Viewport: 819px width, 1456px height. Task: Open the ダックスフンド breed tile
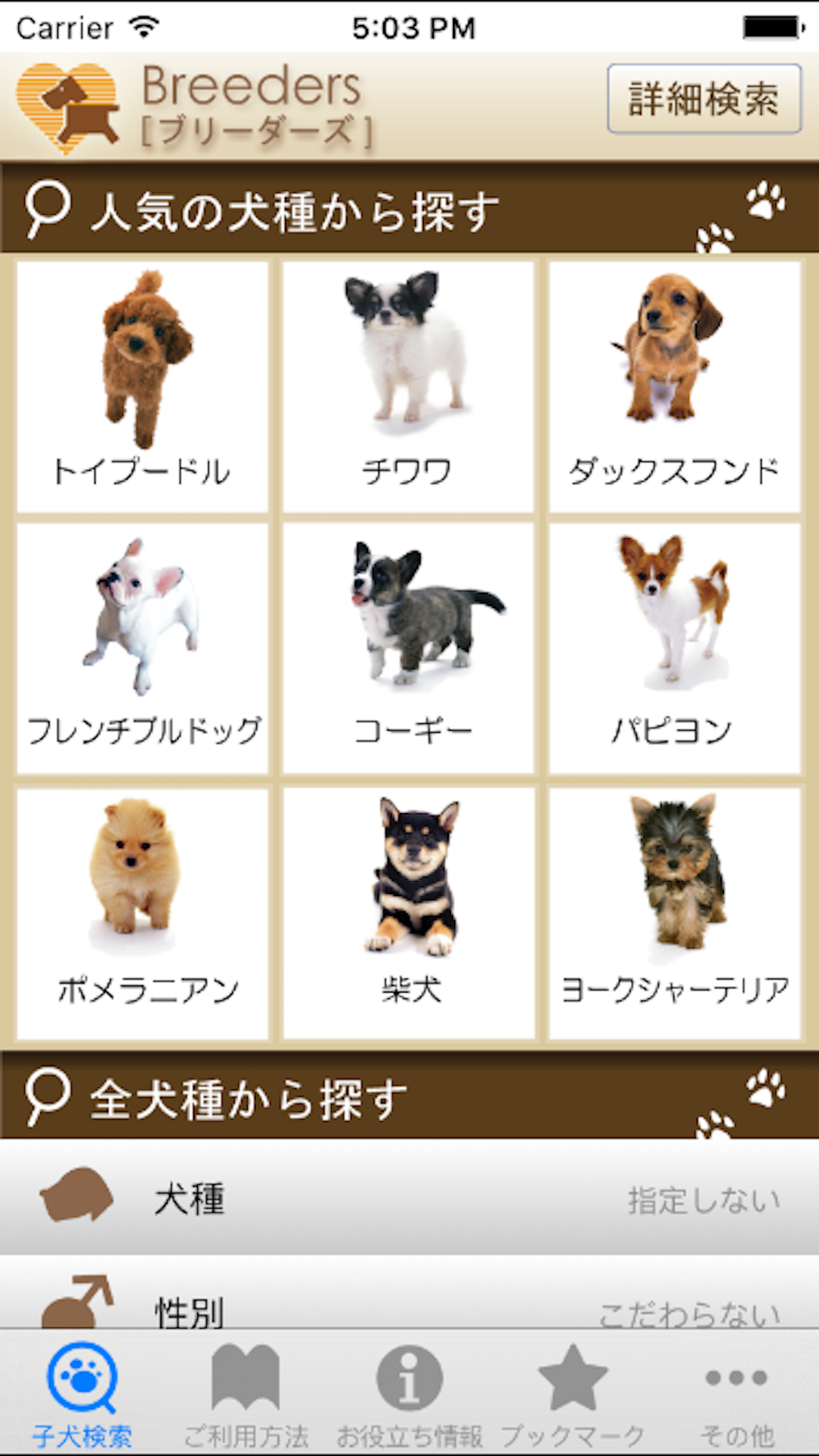click(675, 386)
